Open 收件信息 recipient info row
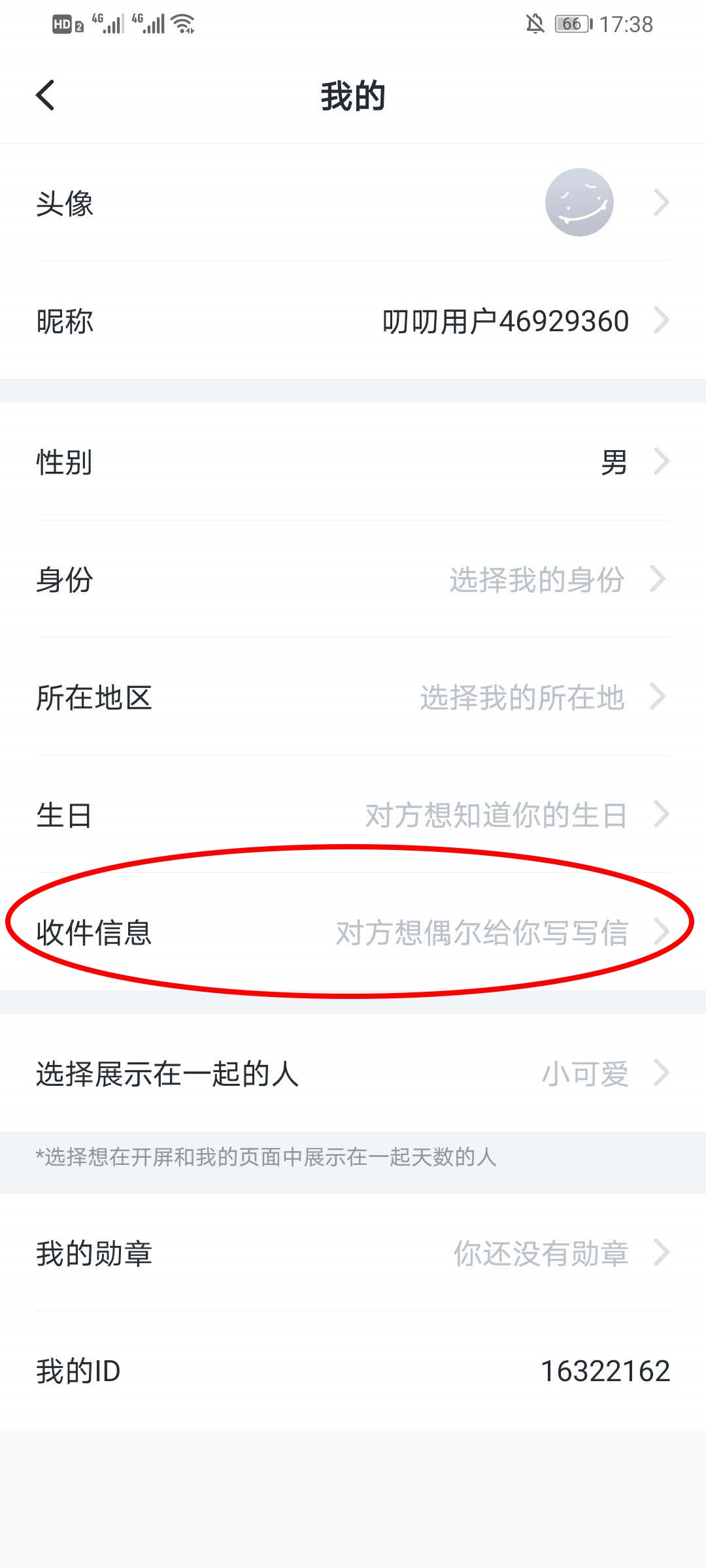 [353, 932]
